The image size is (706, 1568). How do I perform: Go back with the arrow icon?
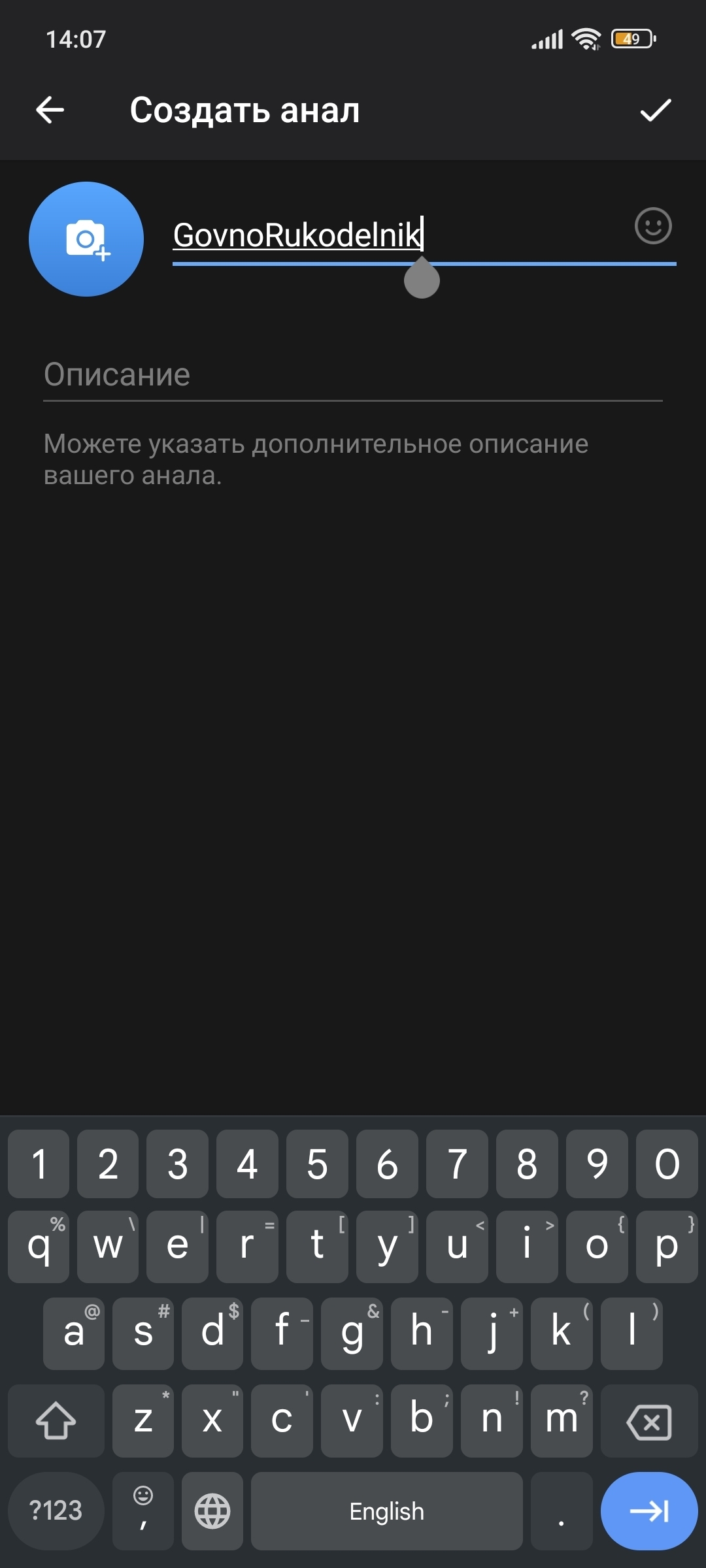click(50, 110)
